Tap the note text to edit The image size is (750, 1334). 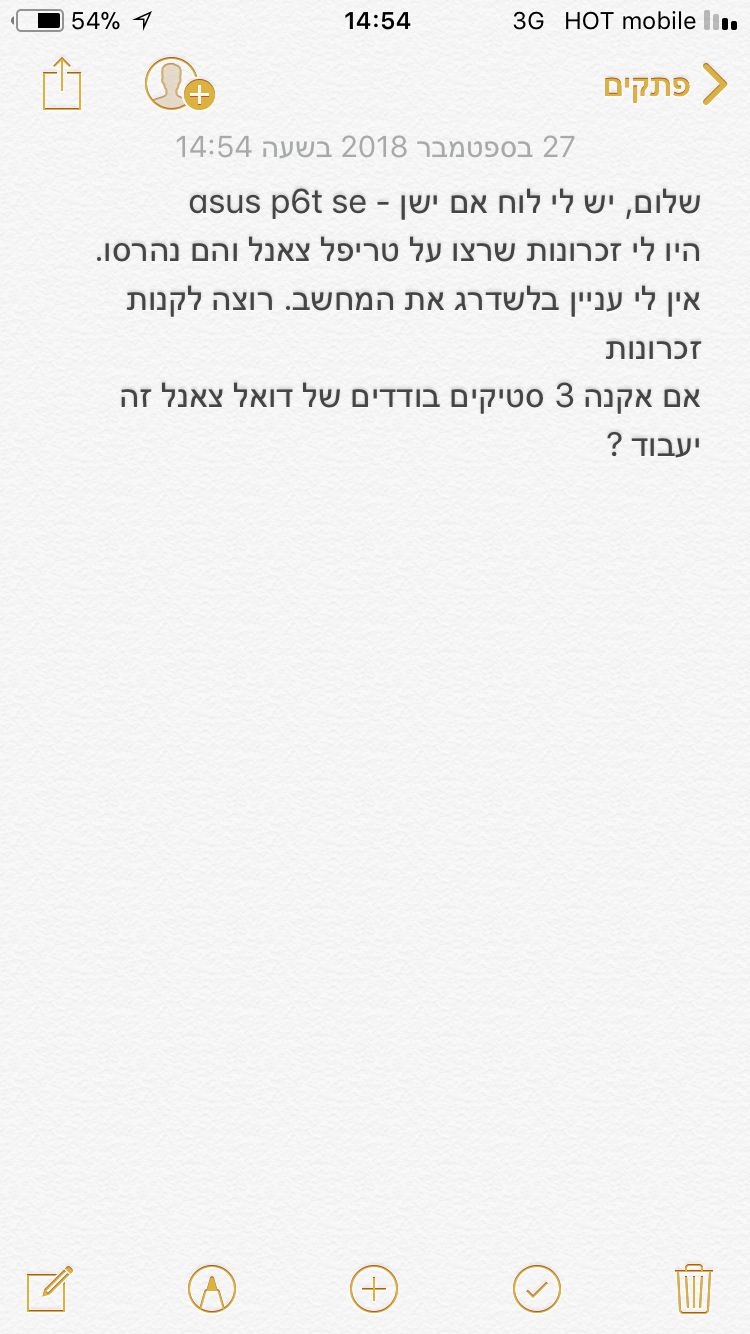click(x=400, y=322)
